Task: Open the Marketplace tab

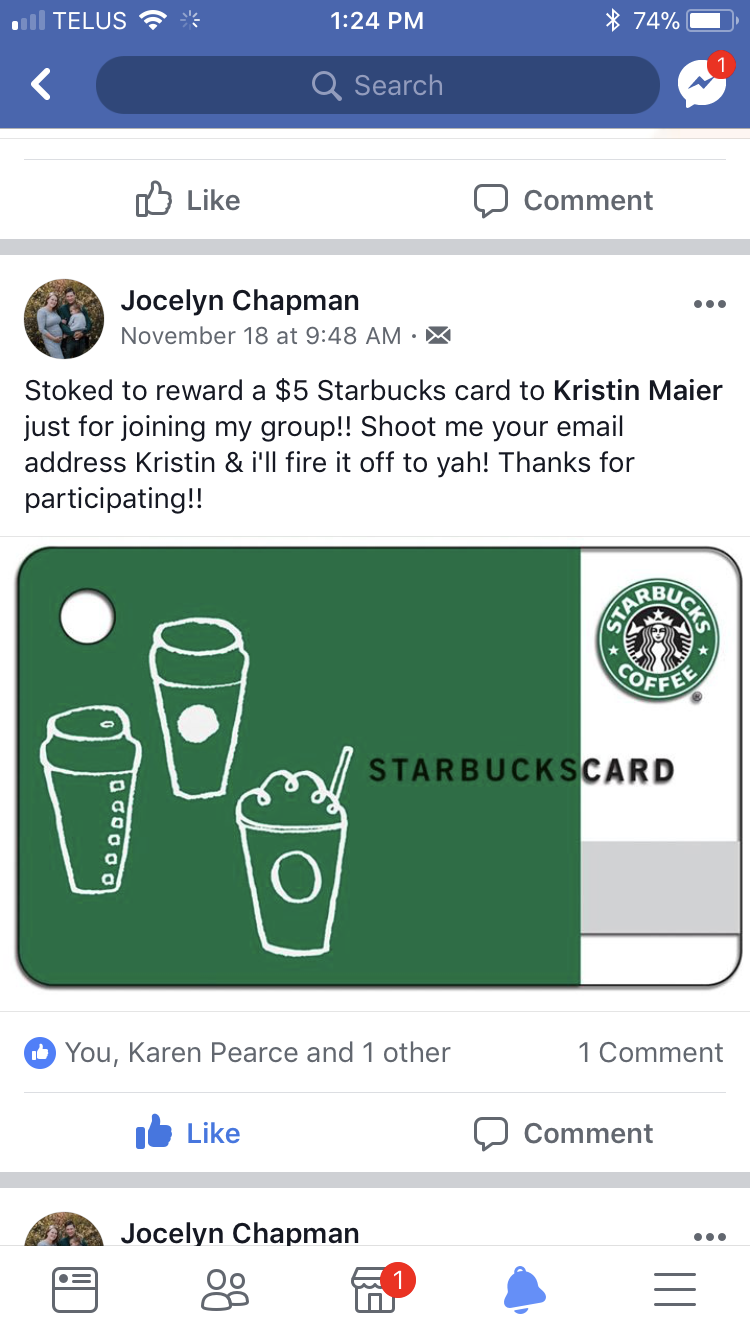Action: pyautogui.click(x=375, y=1289)
